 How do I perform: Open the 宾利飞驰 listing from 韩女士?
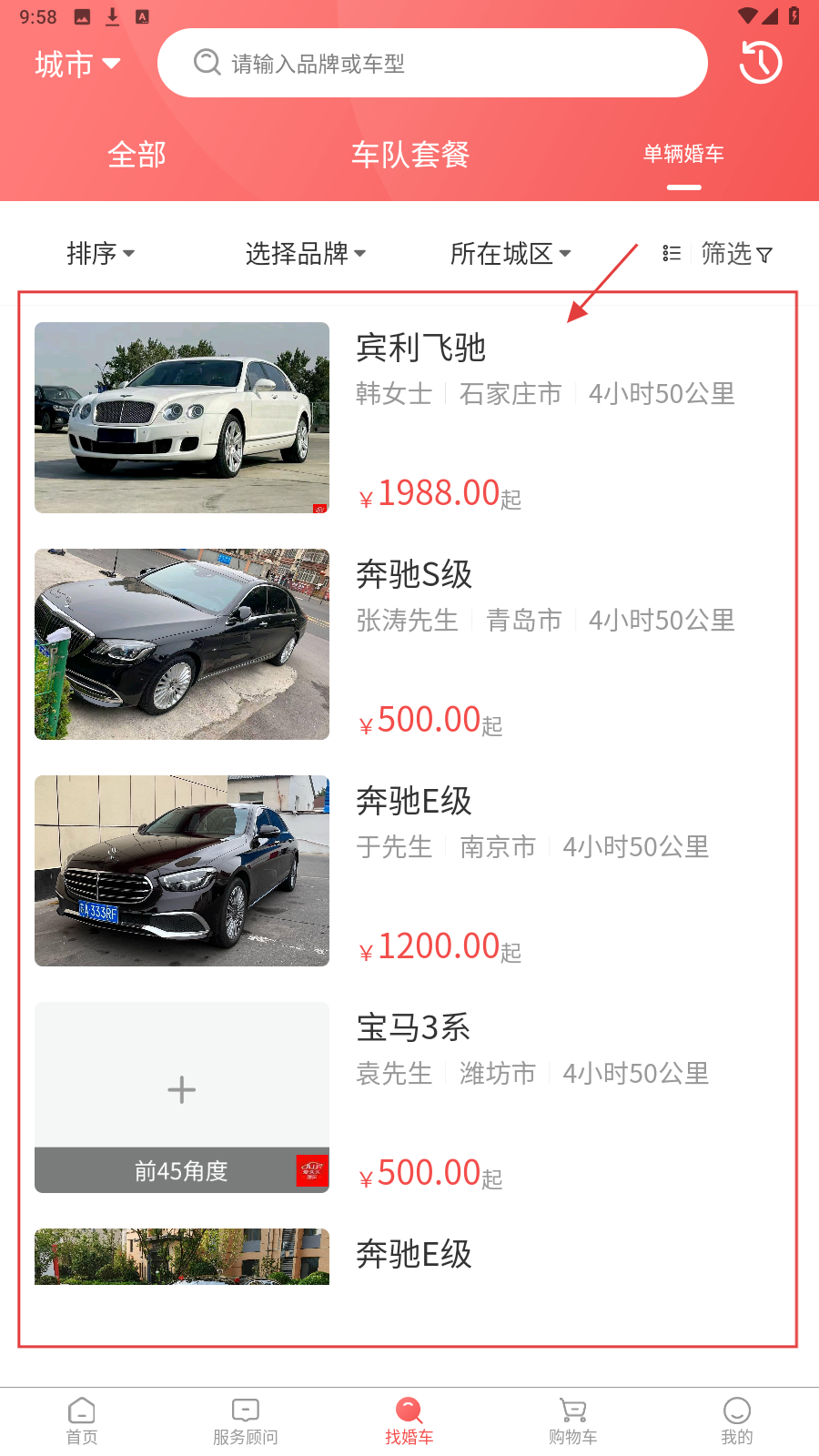(420, 349)
